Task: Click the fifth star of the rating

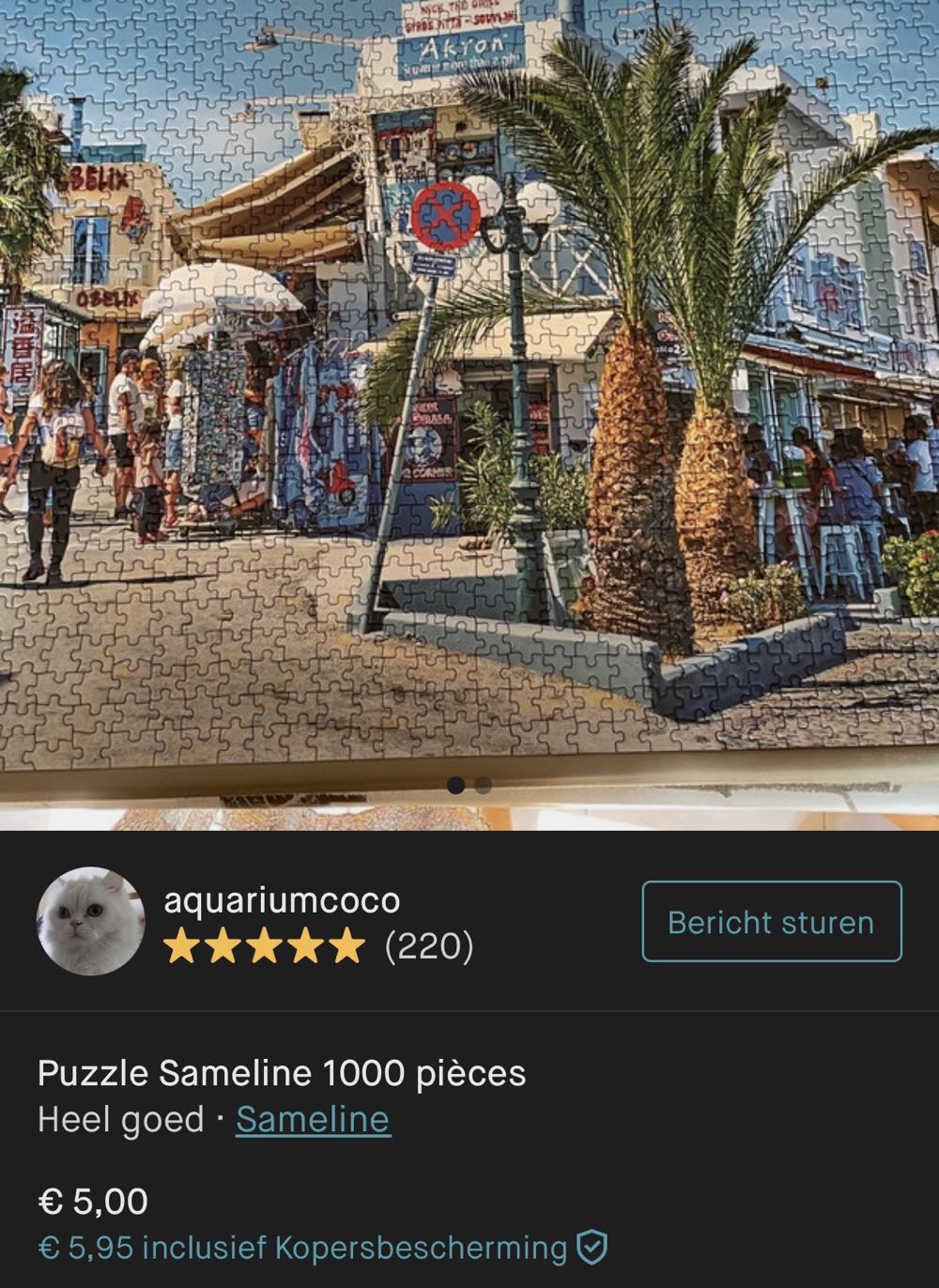Action: coord(347,947)
